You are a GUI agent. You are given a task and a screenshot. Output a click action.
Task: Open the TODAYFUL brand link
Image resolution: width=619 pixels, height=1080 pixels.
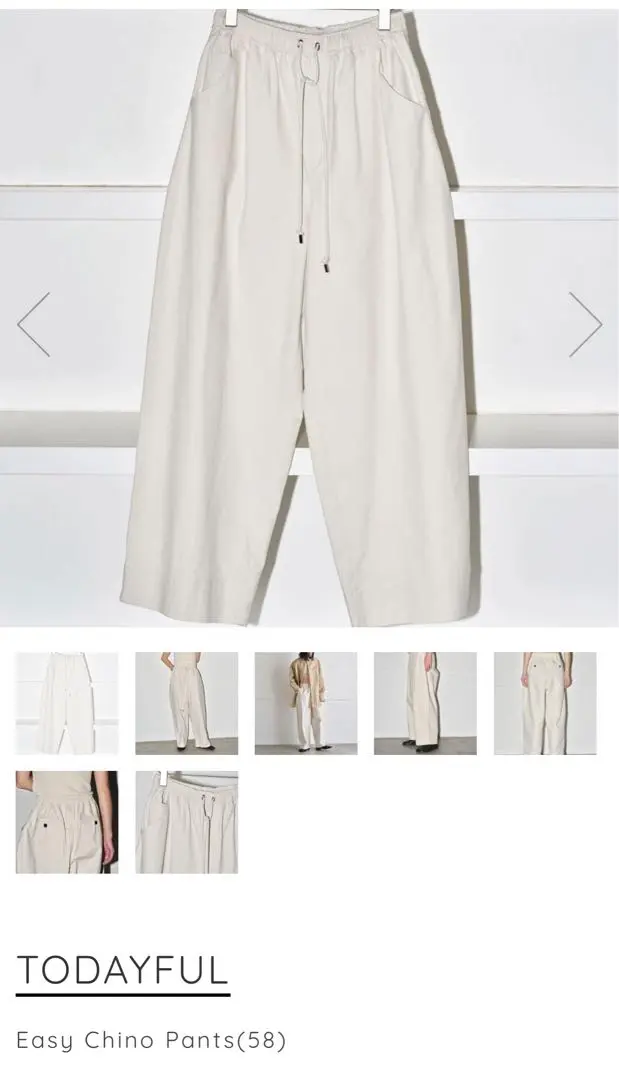(x=123, y=970)
